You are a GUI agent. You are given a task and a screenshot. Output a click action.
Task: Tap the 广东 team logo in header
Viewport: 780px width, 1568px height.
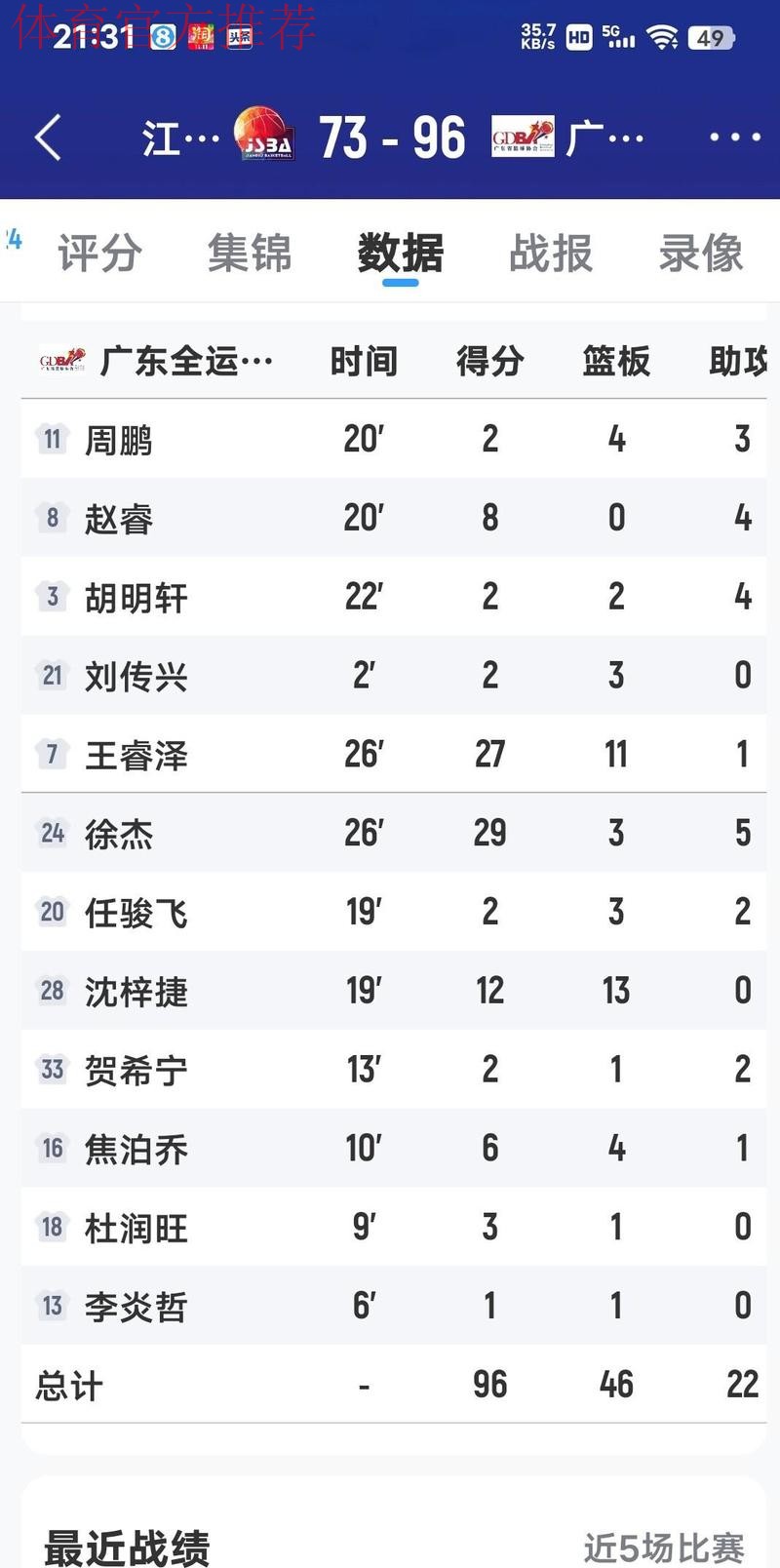coord(523,137)
